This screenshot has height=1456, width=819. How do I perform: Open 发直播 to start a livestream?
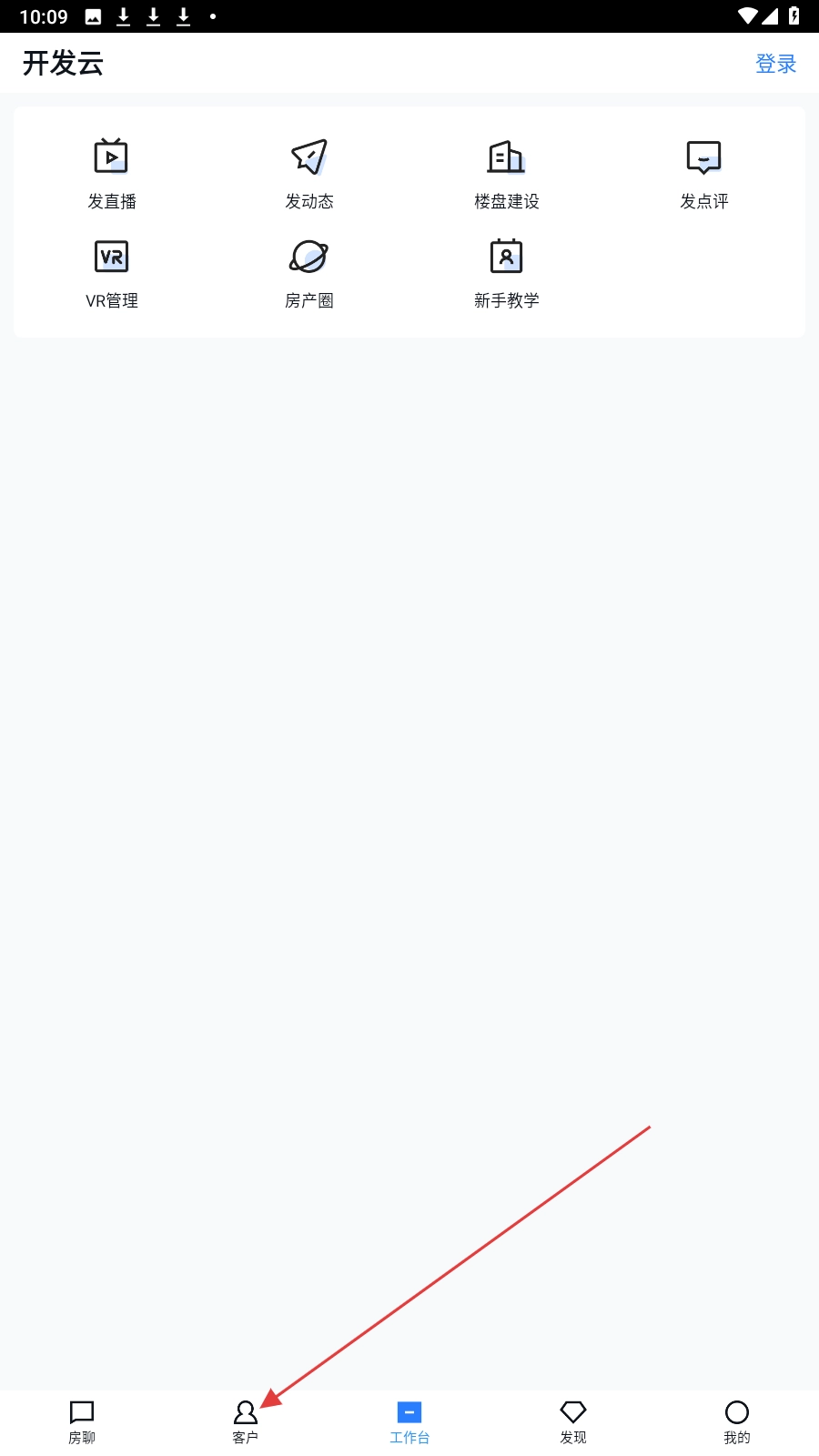click(x=112, y=173)
